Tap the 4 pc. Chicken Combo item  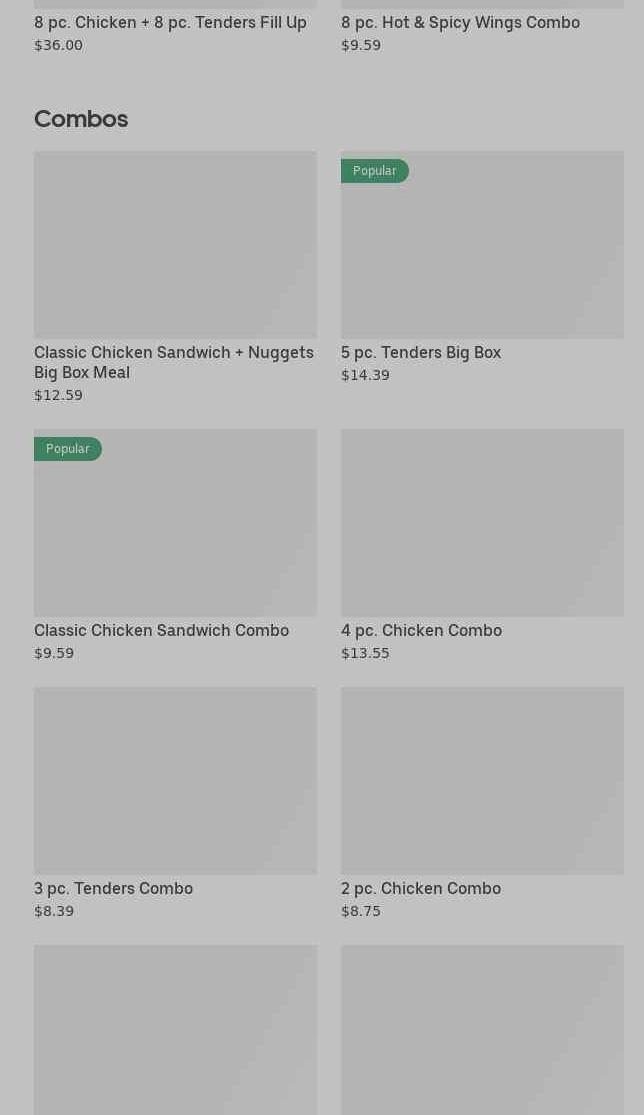click(482, 523)
